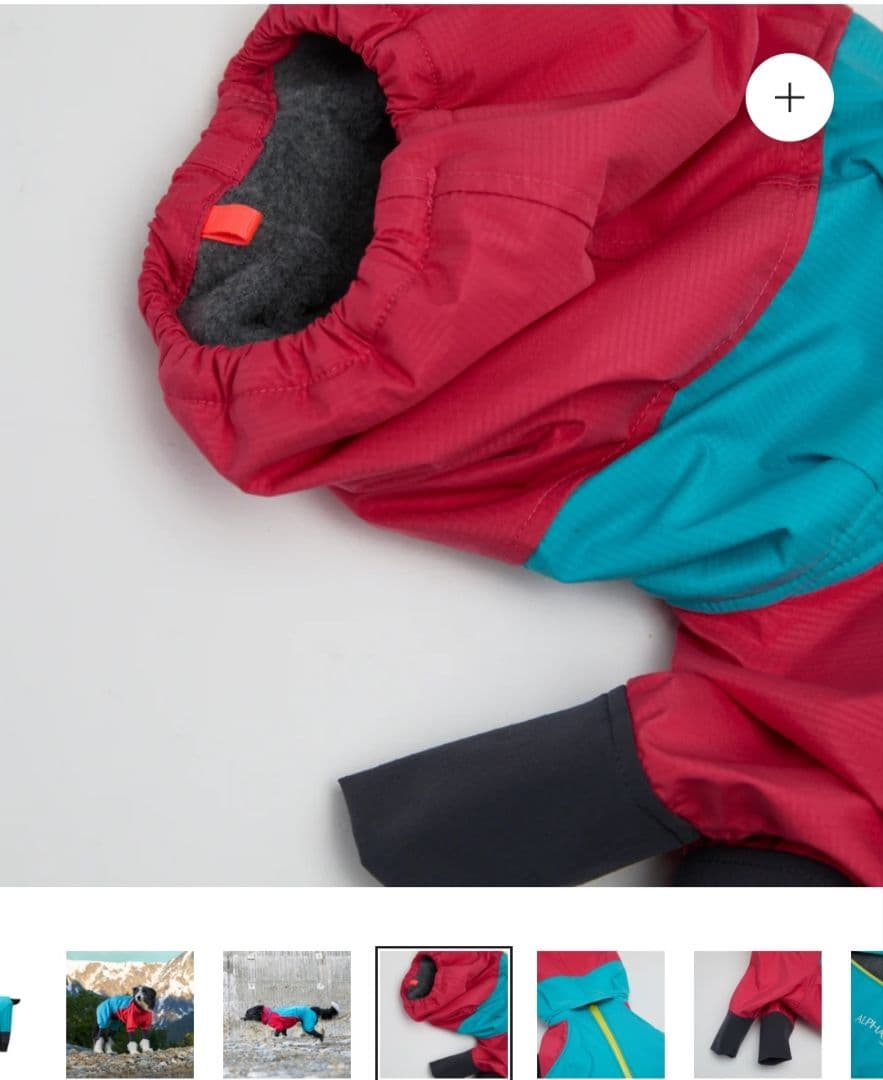Open the thumbnail showing the black leg cuffs
Viewport: 883px width, 1080px height.
(x=757, y=1013)
